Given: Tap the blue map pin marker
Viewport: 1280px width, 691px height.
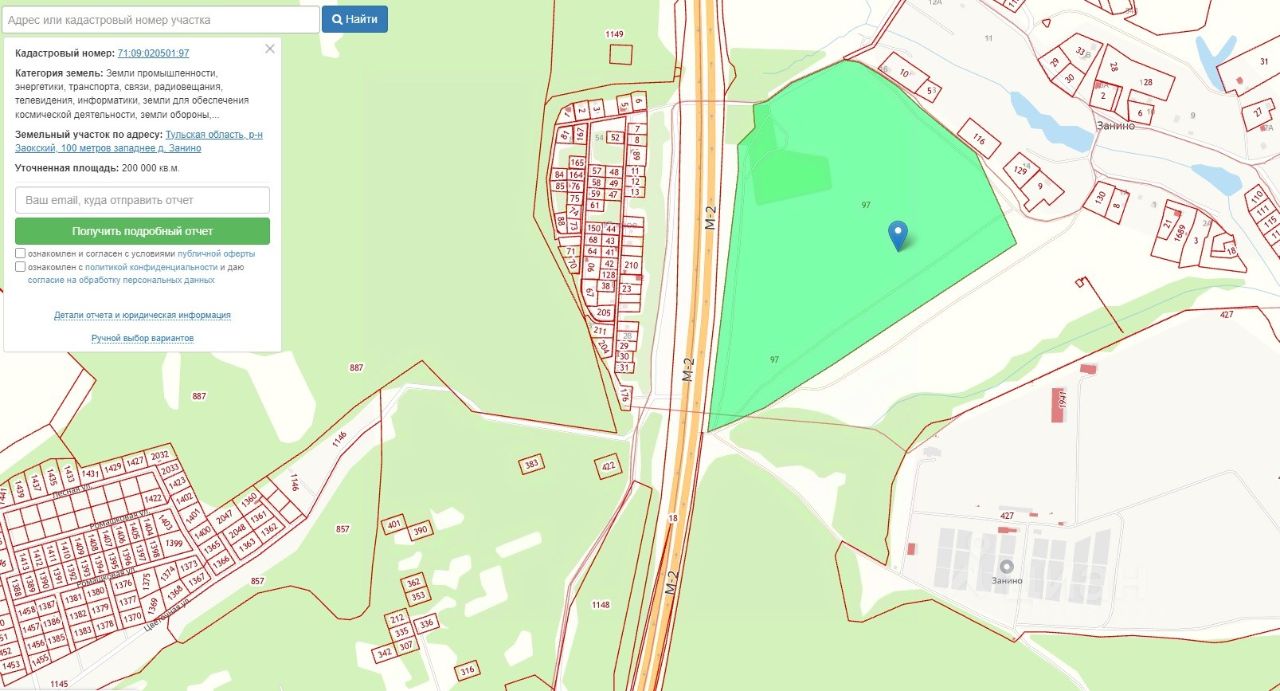Looking at the screenshot, I should [898, 234].
